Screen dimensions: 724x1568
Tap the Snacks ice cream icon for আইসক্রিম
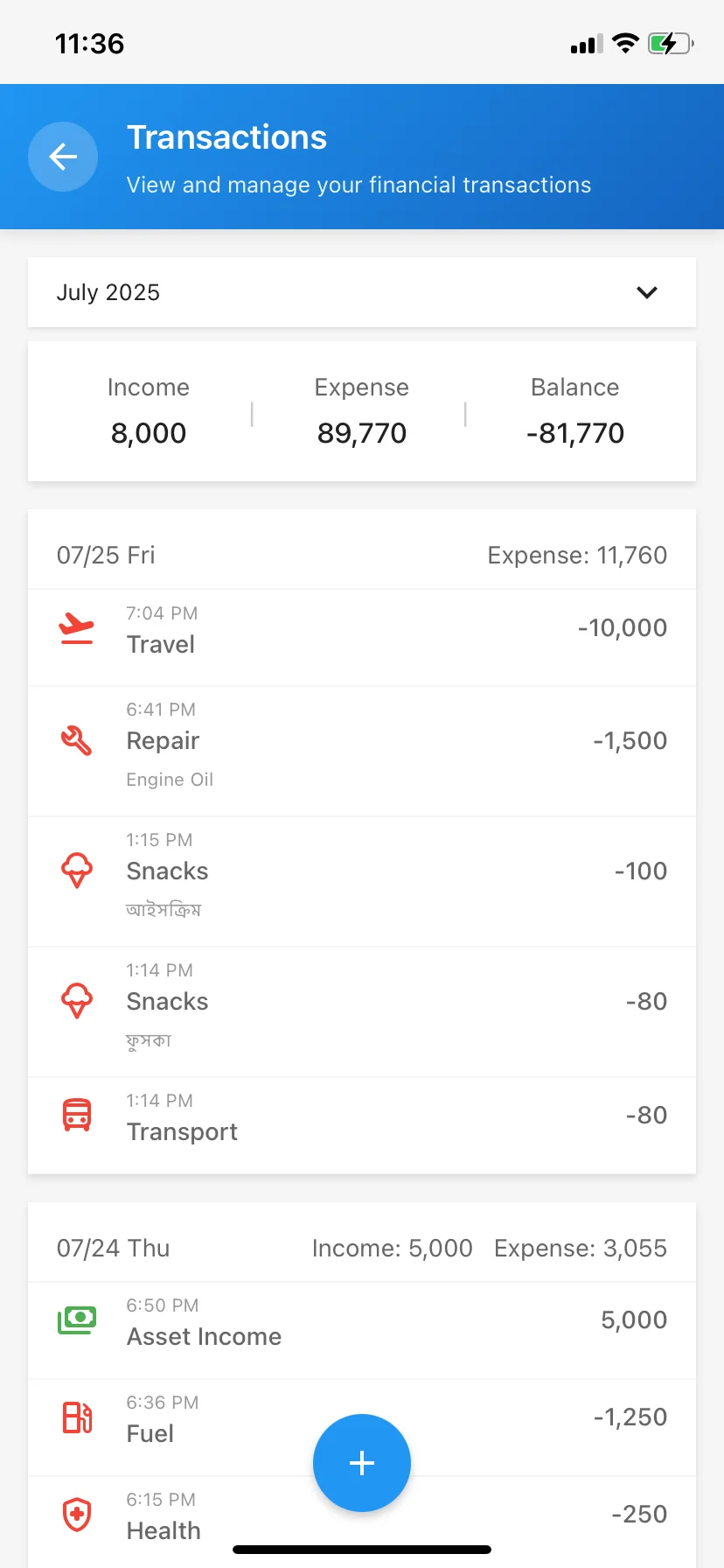pos(77,870)
